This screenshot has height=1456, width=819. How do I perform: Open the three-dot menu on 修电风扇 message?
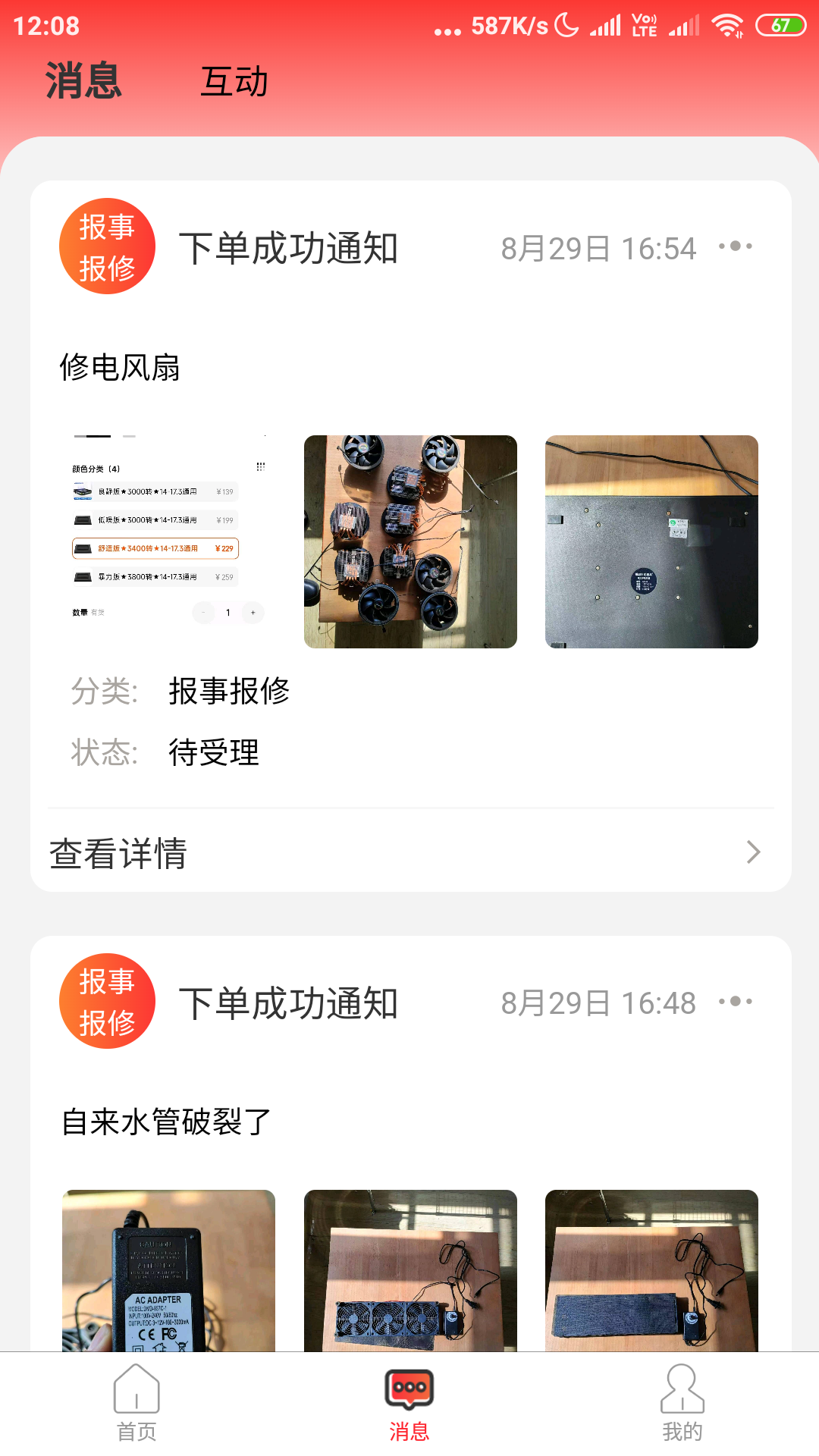click(x=737, y=246)
